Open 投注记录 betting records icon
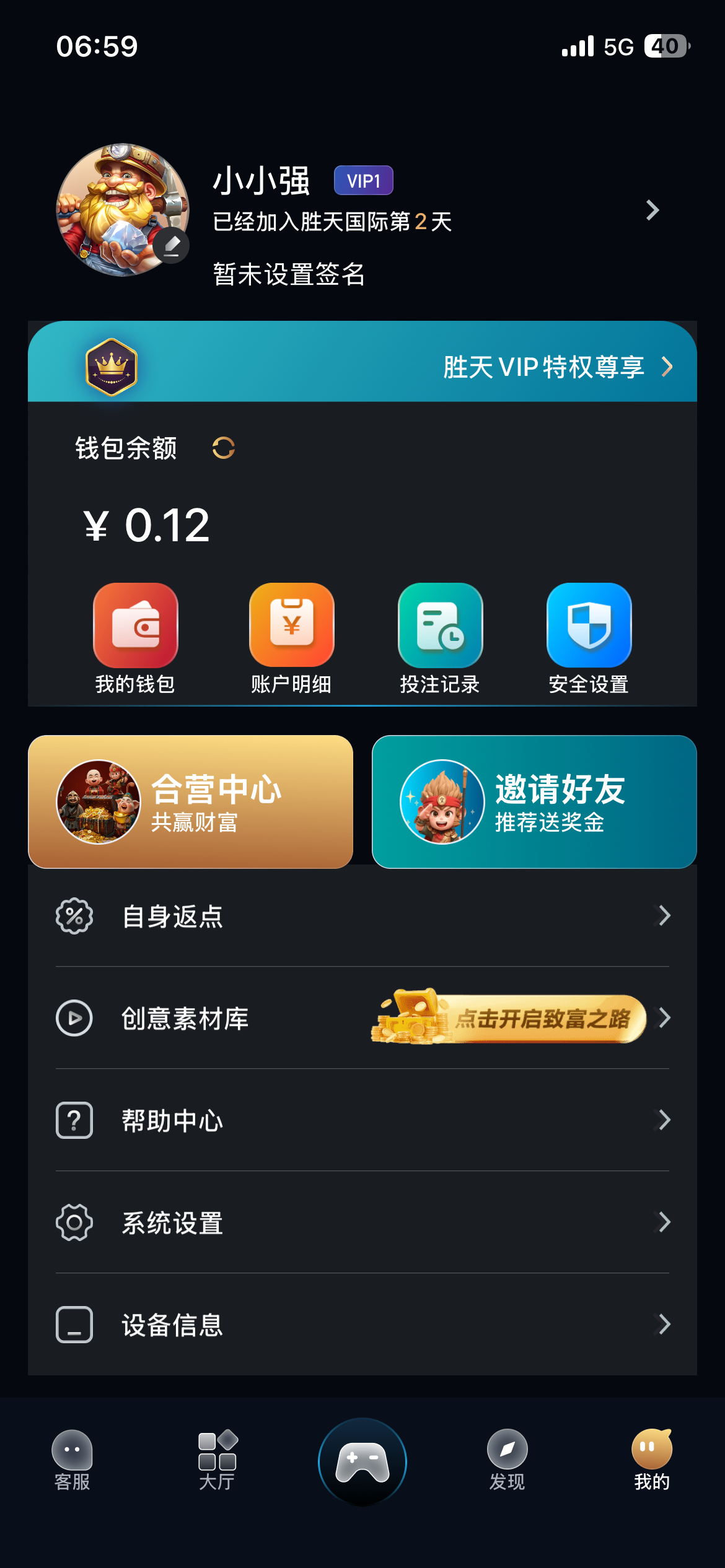Viewport: 725px width, 1568px height. [439, 627]
